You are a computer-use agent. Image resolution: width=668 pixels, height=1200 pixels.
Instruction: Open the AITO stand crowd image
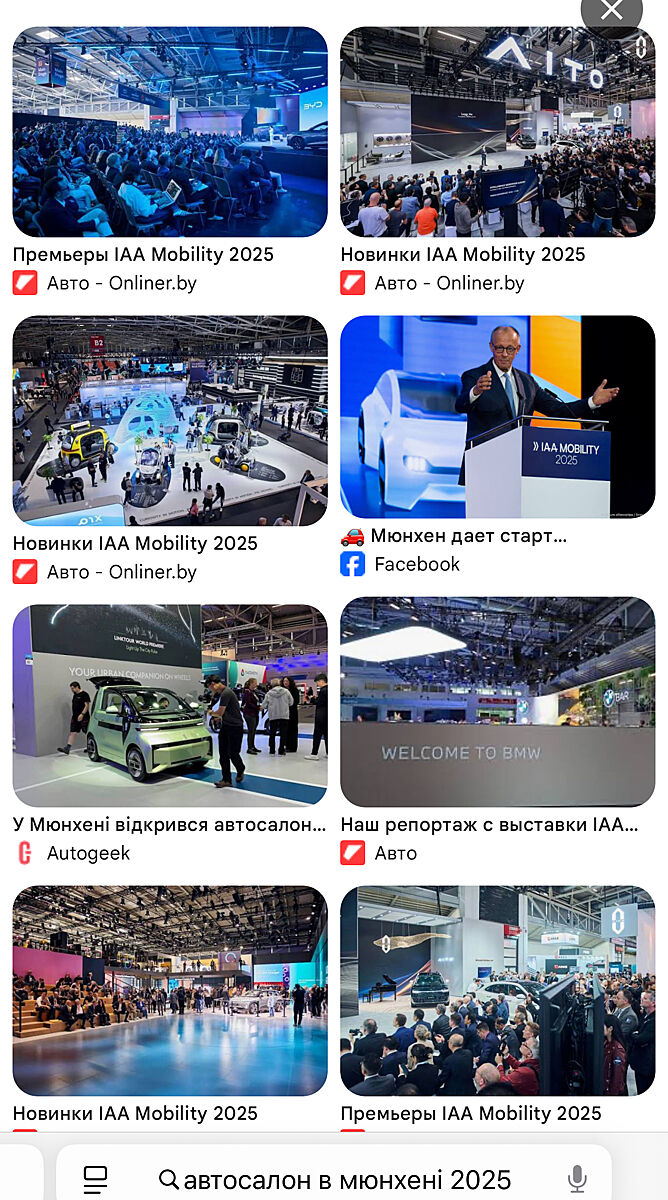(x=497, y=132)
